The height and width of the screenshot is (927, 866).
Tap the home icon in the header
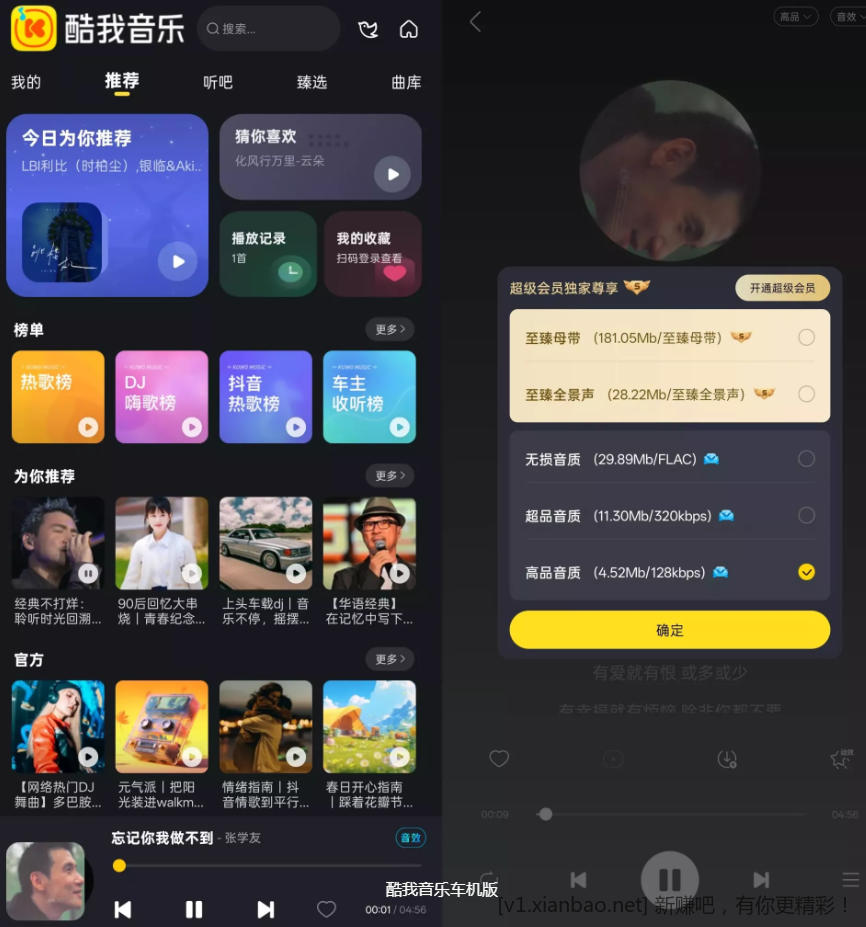[x=408, y=29]
